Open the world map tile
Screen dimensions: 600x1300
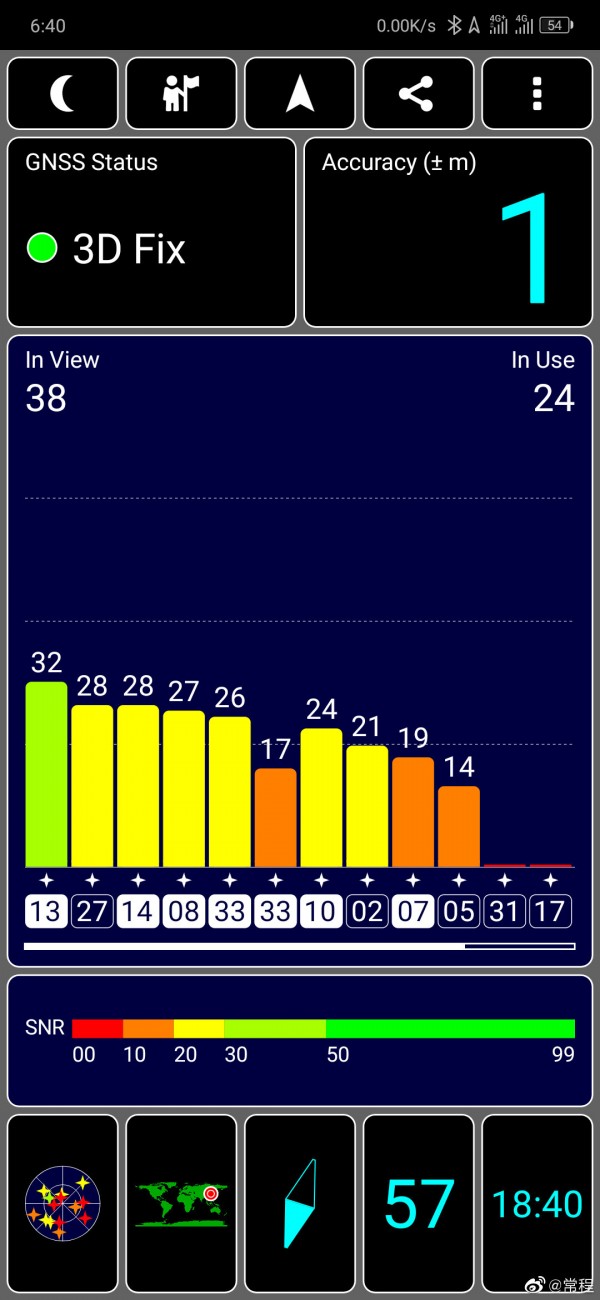[x=181, y=1204]
